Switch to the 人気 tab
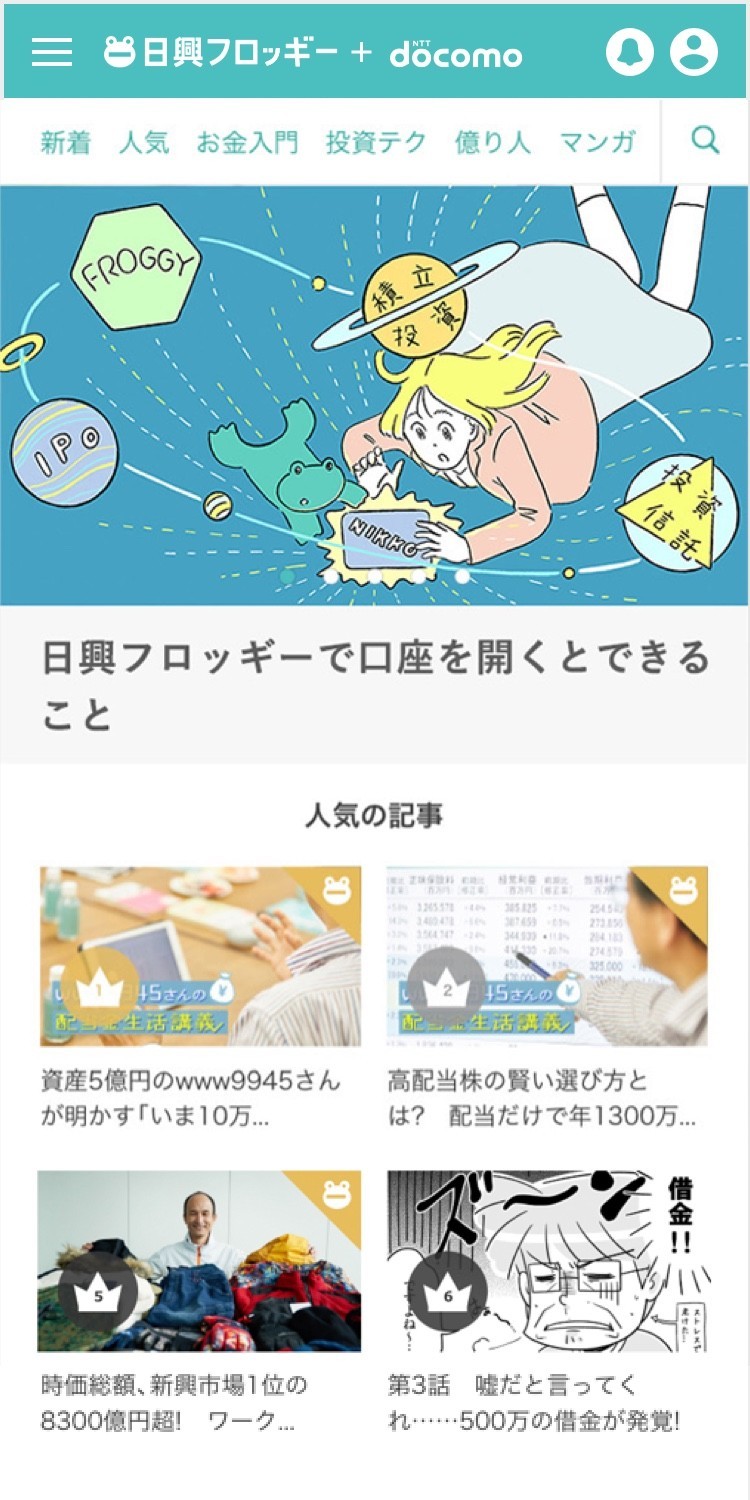Viewport: 750px width, 1500px height. point(144,142)
